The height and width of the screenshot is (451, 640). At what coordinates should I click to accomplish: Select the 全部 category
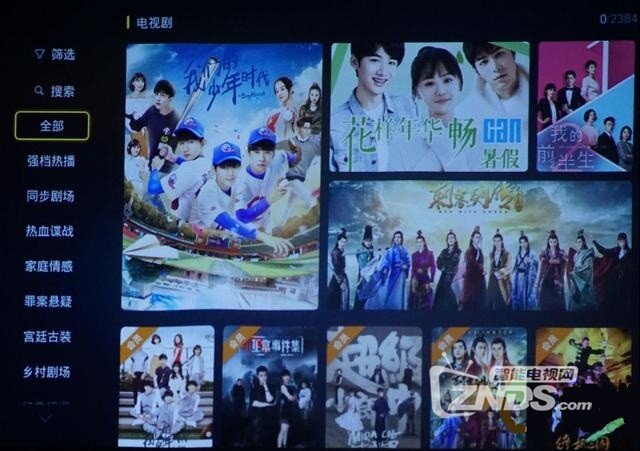coord(51,126)
